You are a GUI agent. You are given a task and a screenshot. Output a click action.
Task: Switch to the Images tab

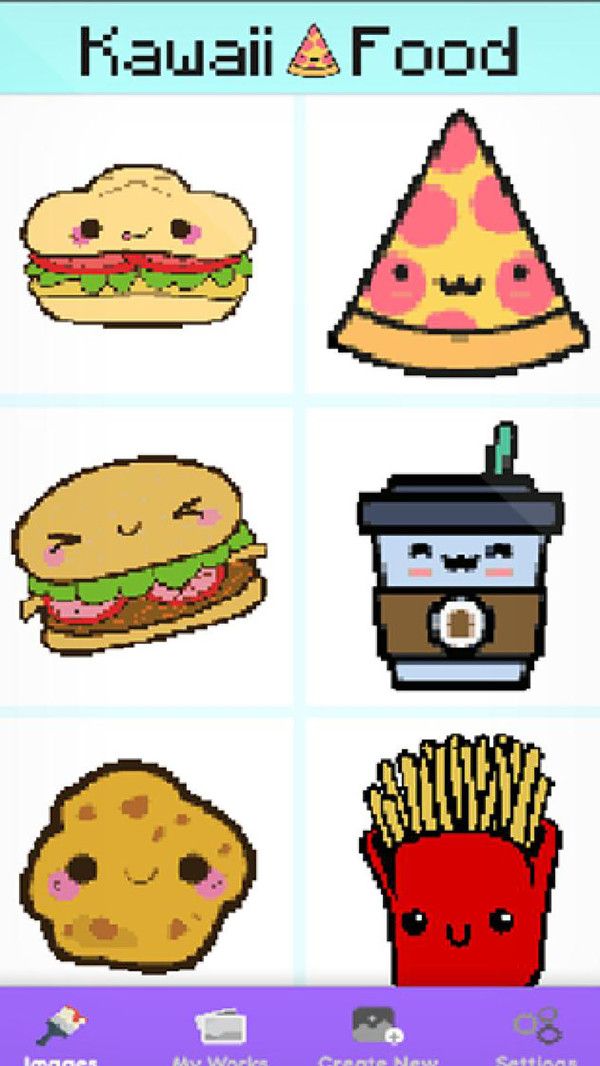pos(62,1032)
